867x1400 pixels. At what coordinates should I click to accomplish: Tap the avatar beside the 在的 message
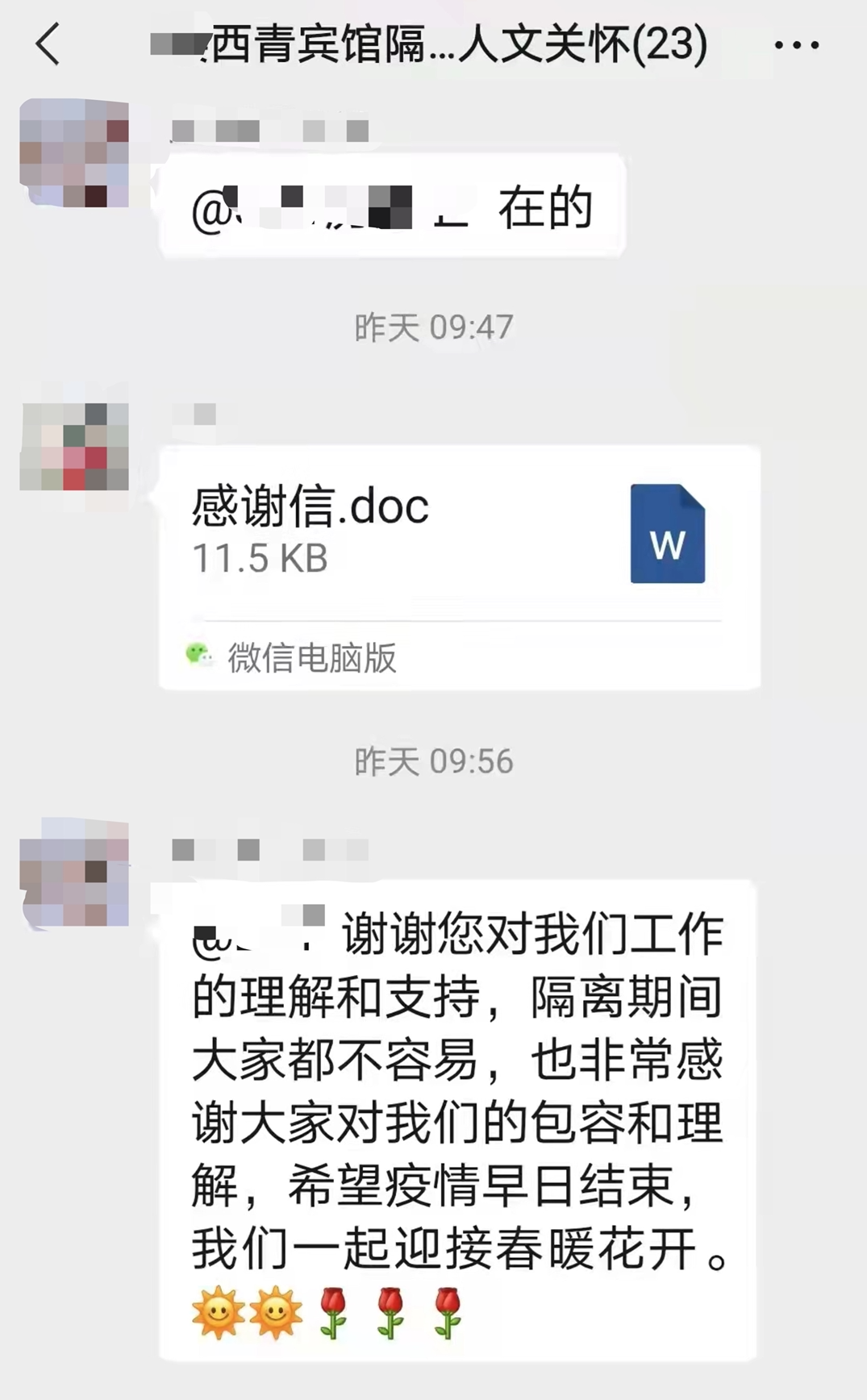74,153
